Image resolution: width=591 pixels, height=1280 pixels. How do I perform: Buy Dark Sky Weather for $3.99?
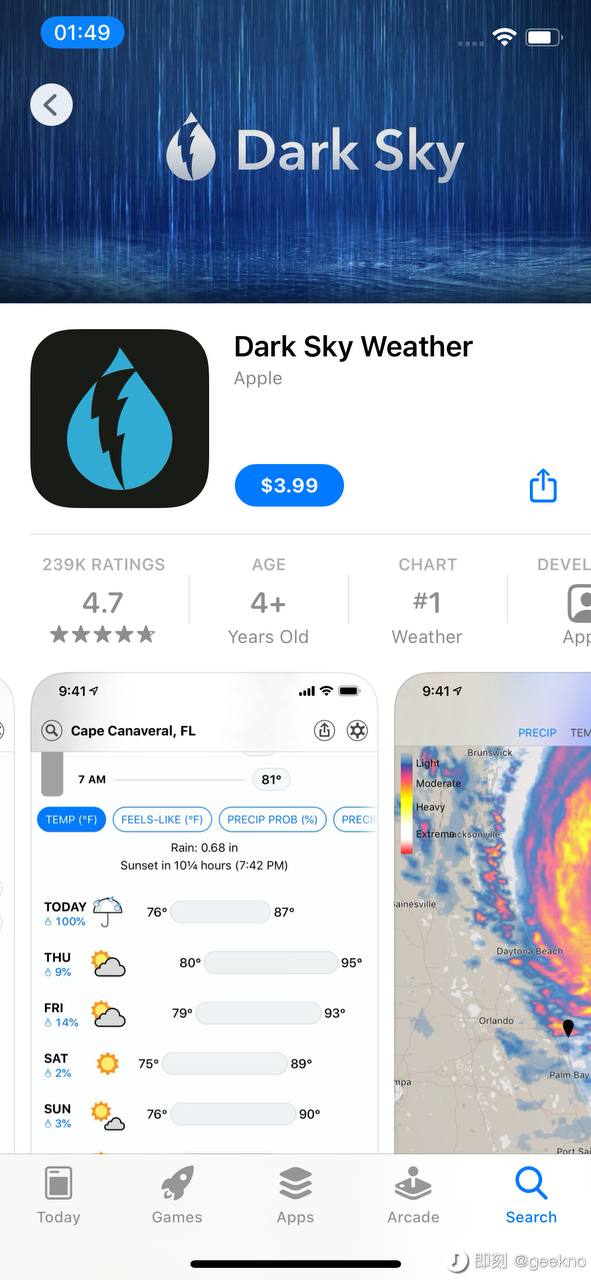(289, 486)
